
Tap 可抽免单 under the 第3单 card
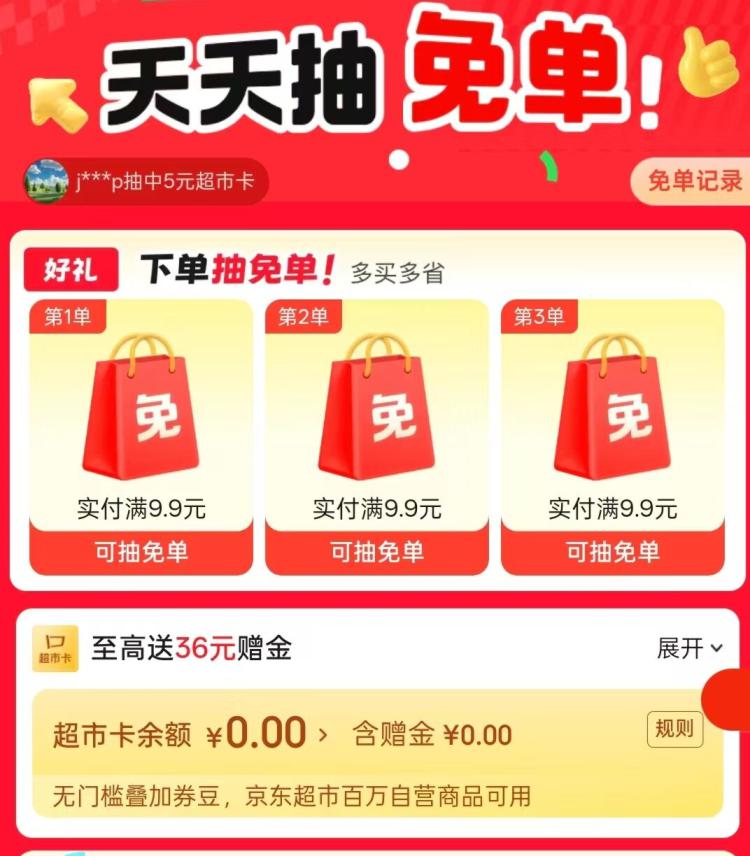coord(612,551)
